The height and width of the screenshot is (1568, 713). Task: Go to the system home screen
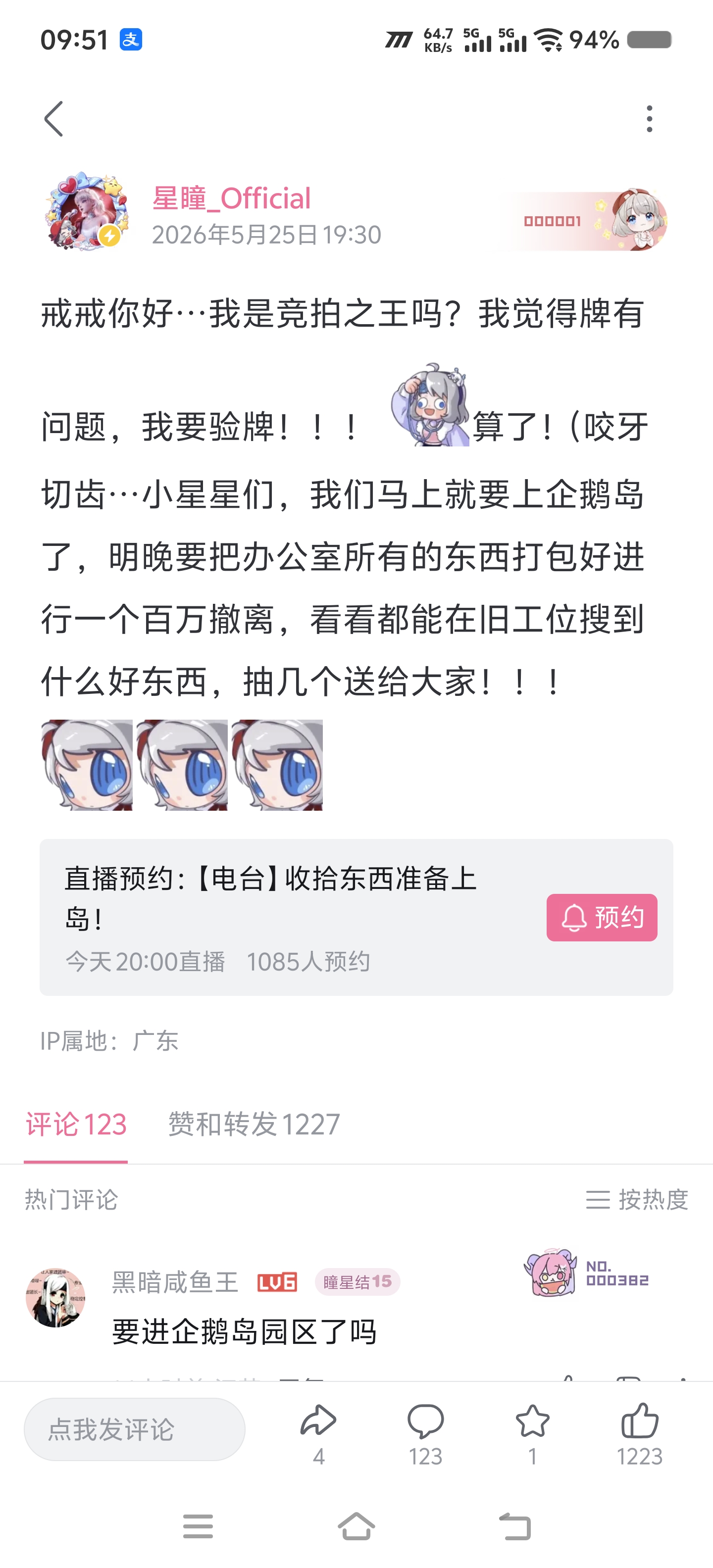click(x=356, y=1526)
